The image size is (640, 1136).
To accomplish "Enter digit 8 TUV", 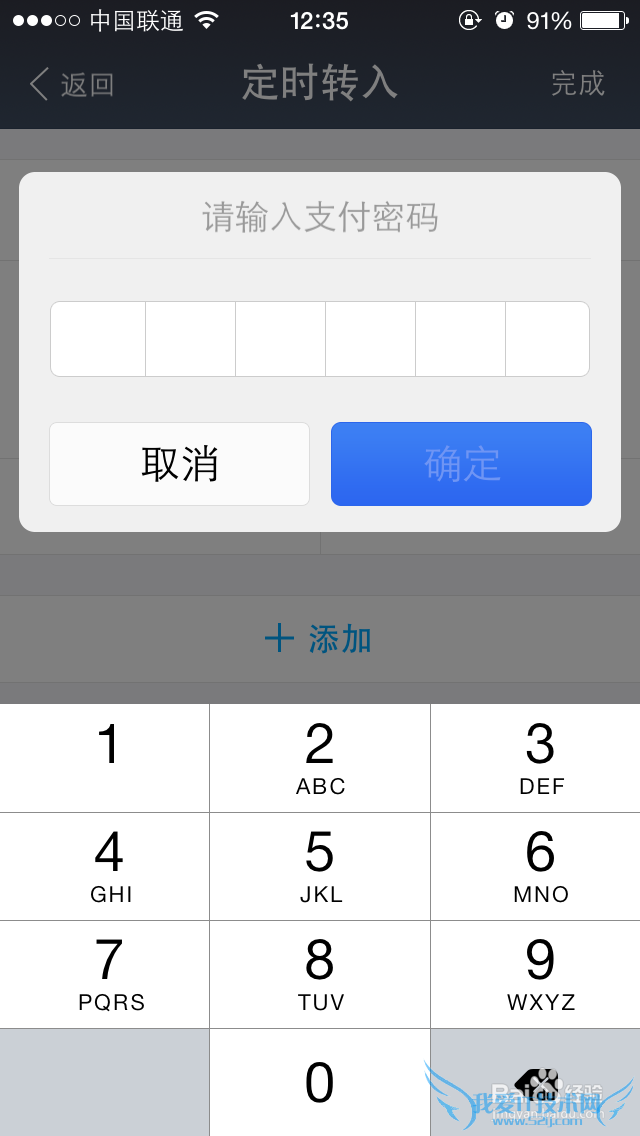I will click(x=320, y=973).
